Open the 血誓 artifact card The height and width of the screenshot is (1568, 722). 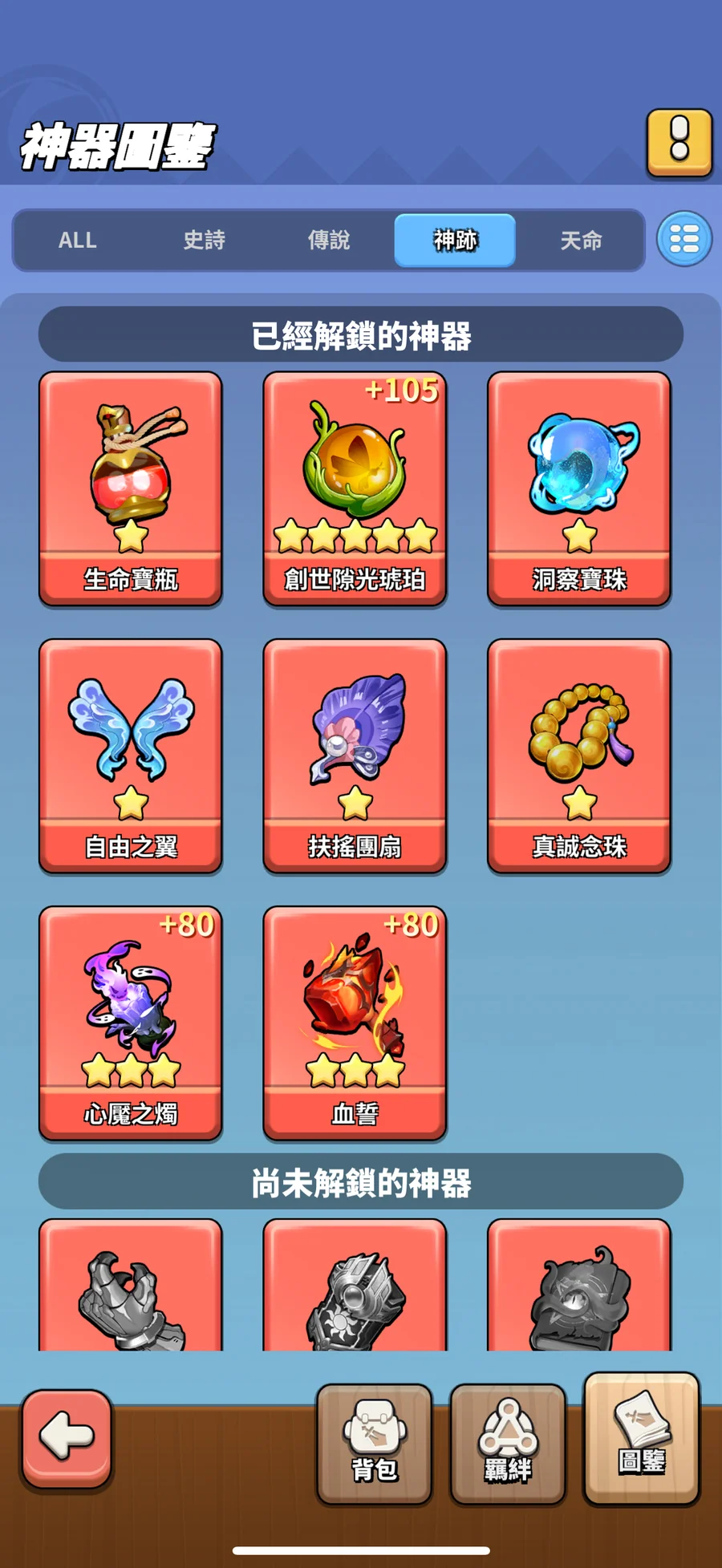click(x=355, y=1022)
